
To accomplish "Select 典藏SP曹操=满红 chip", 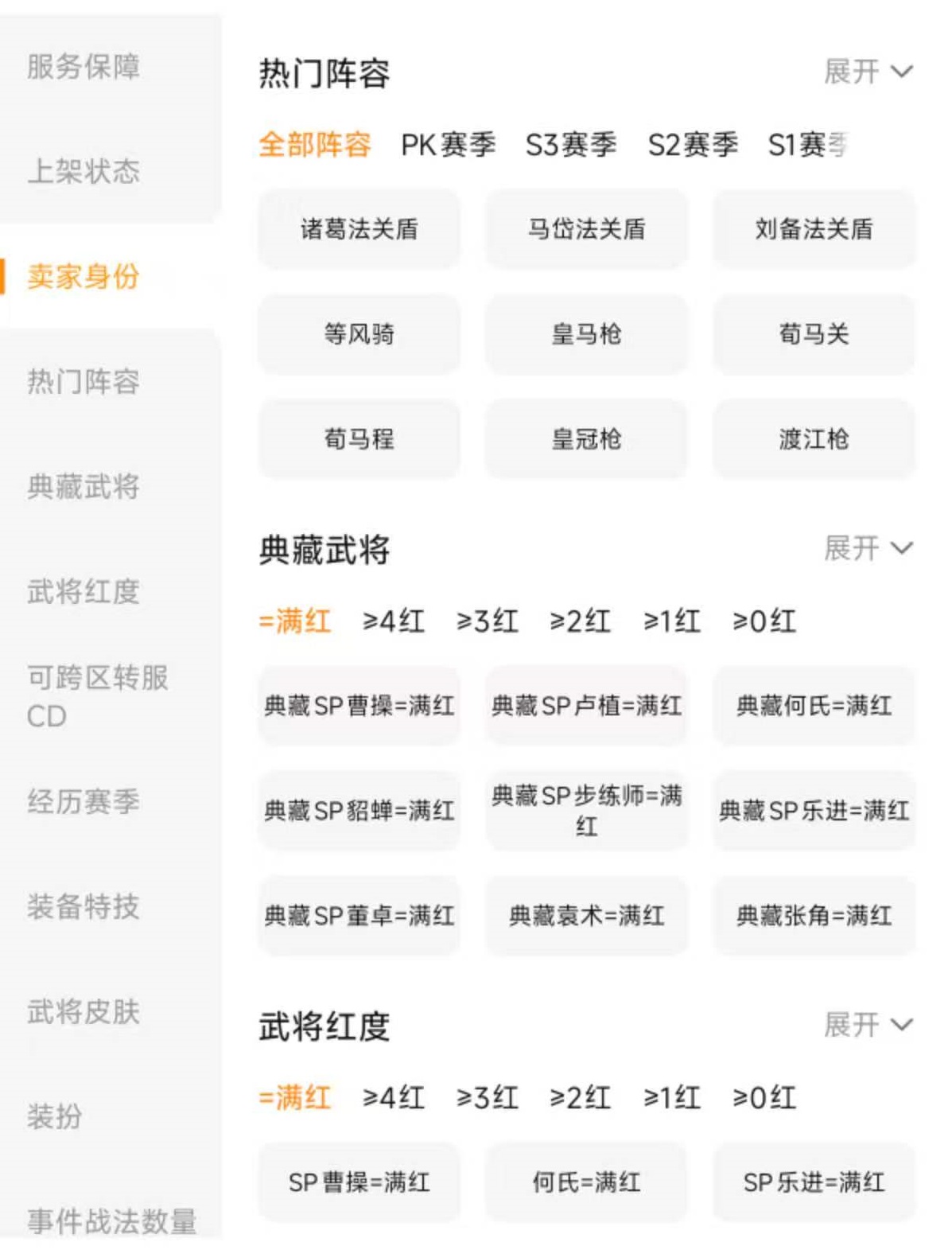I will click(x=359, y=706).
